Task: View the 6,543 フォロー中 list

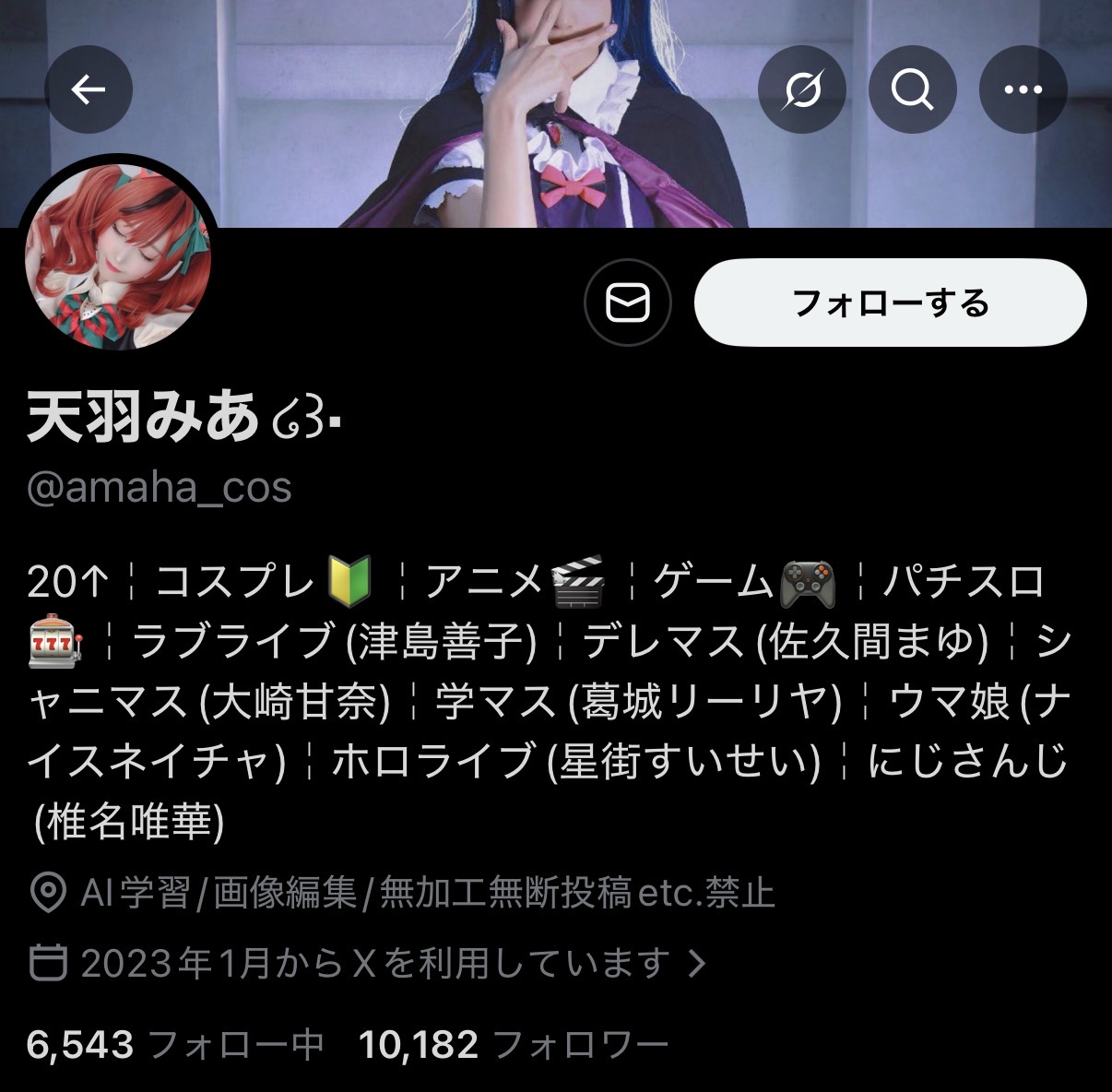Action: pyautogui.click(x=175, y=1045)
